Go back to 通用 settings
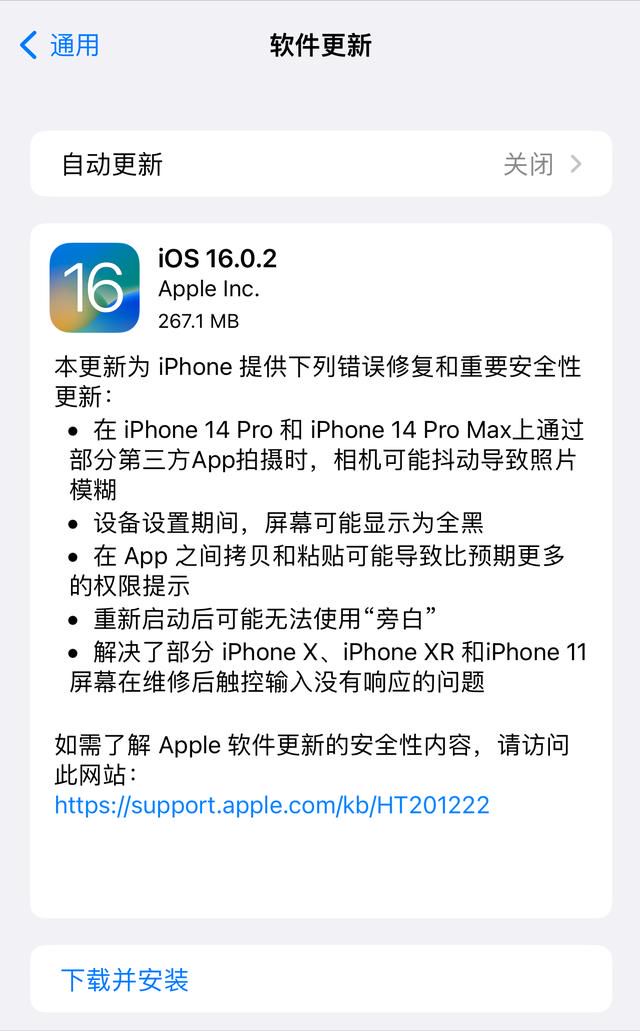The image size is (640, 1031). pyautogui.click(x=59, y=45)
